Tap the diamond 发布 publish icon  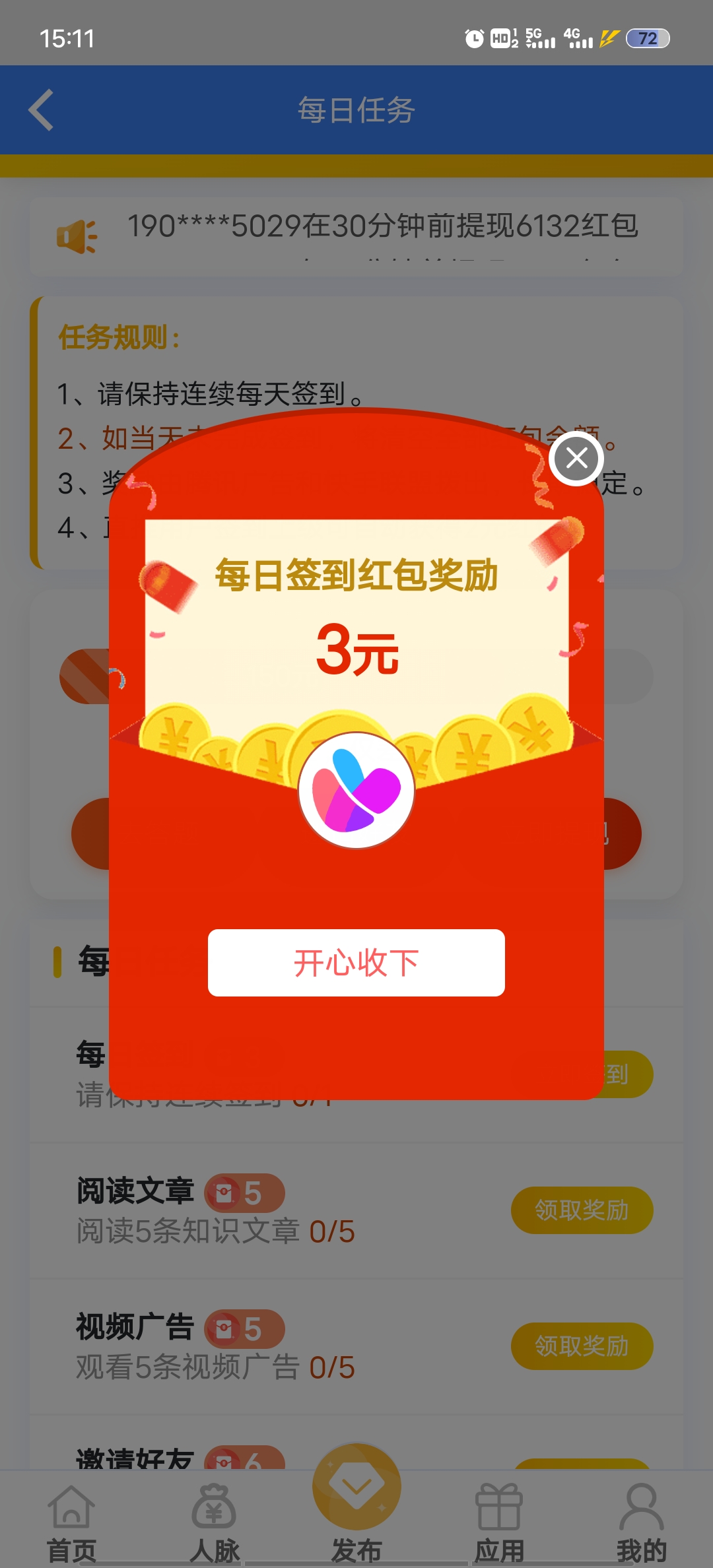click(x=356, y=1488)
